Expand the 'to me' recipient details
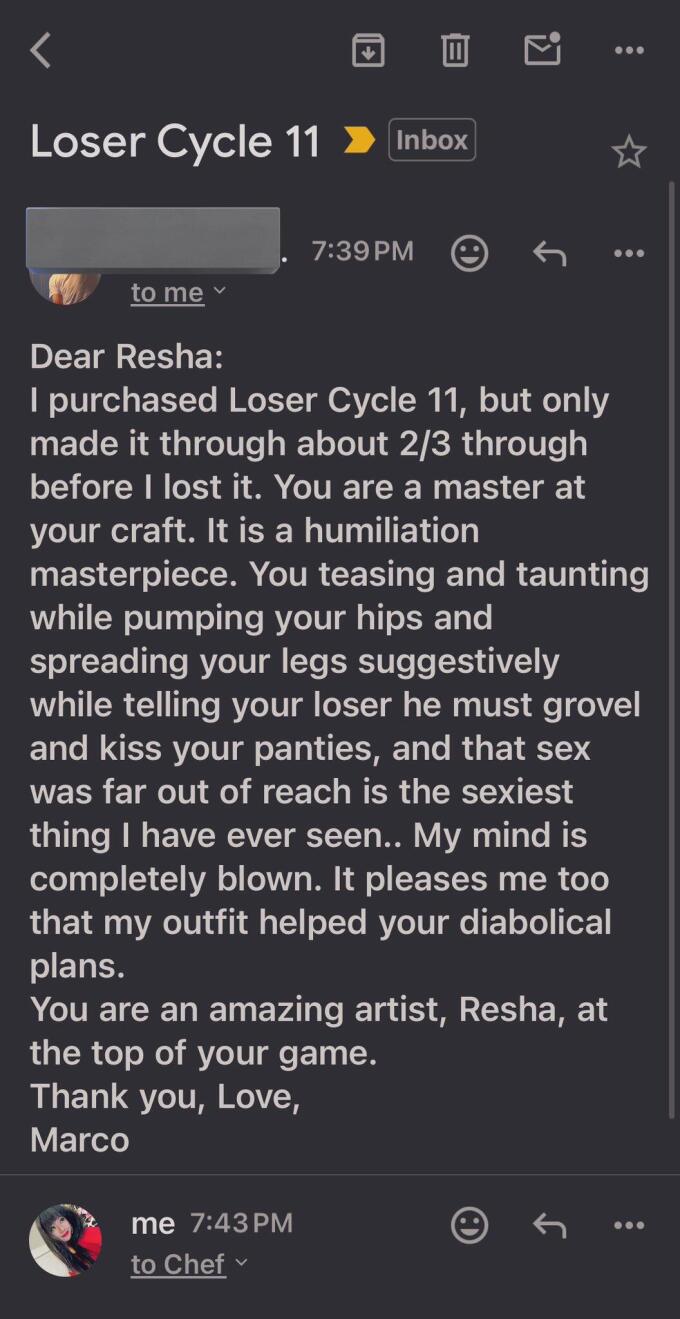Screen dimensions: 680x1319 pos(178,293)
